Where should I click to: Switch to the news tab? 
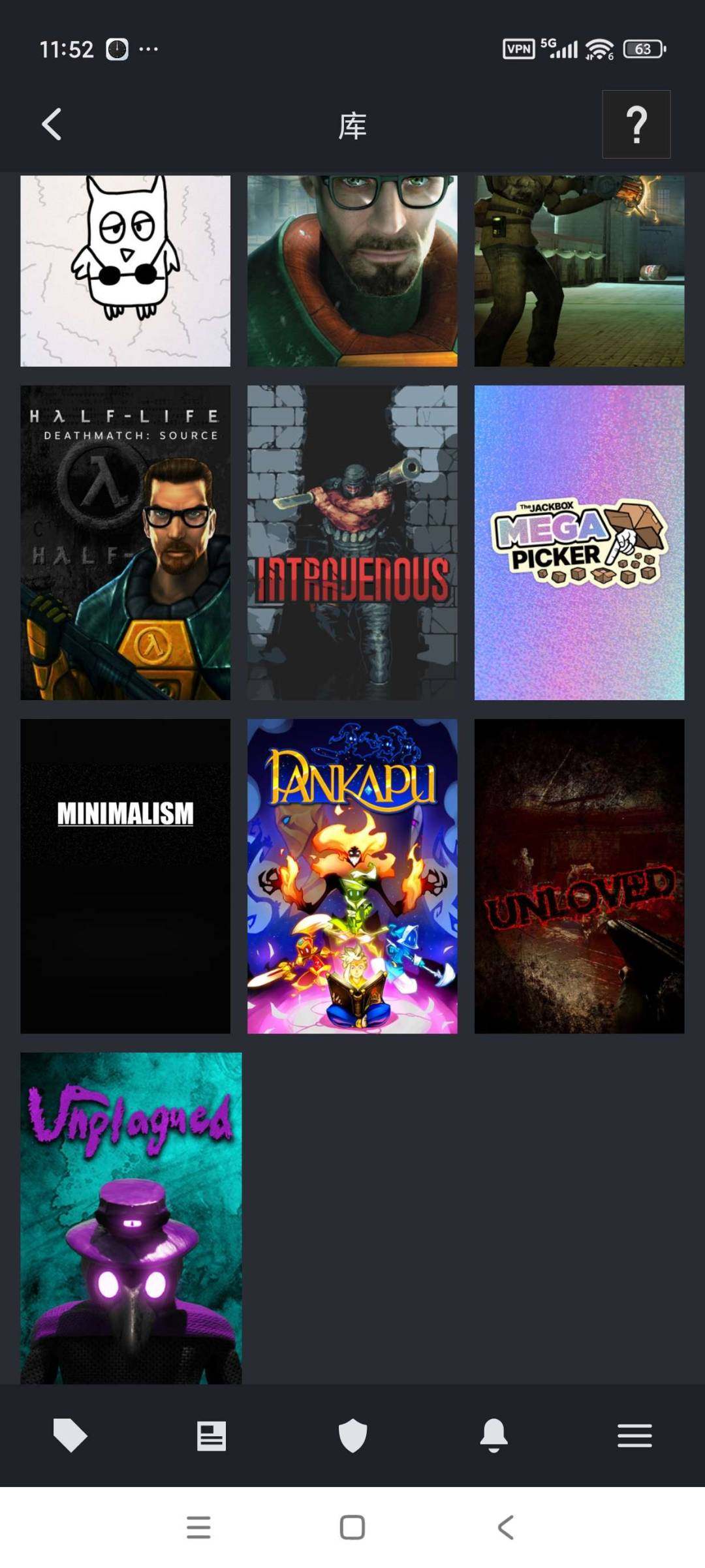[211, 1436]
